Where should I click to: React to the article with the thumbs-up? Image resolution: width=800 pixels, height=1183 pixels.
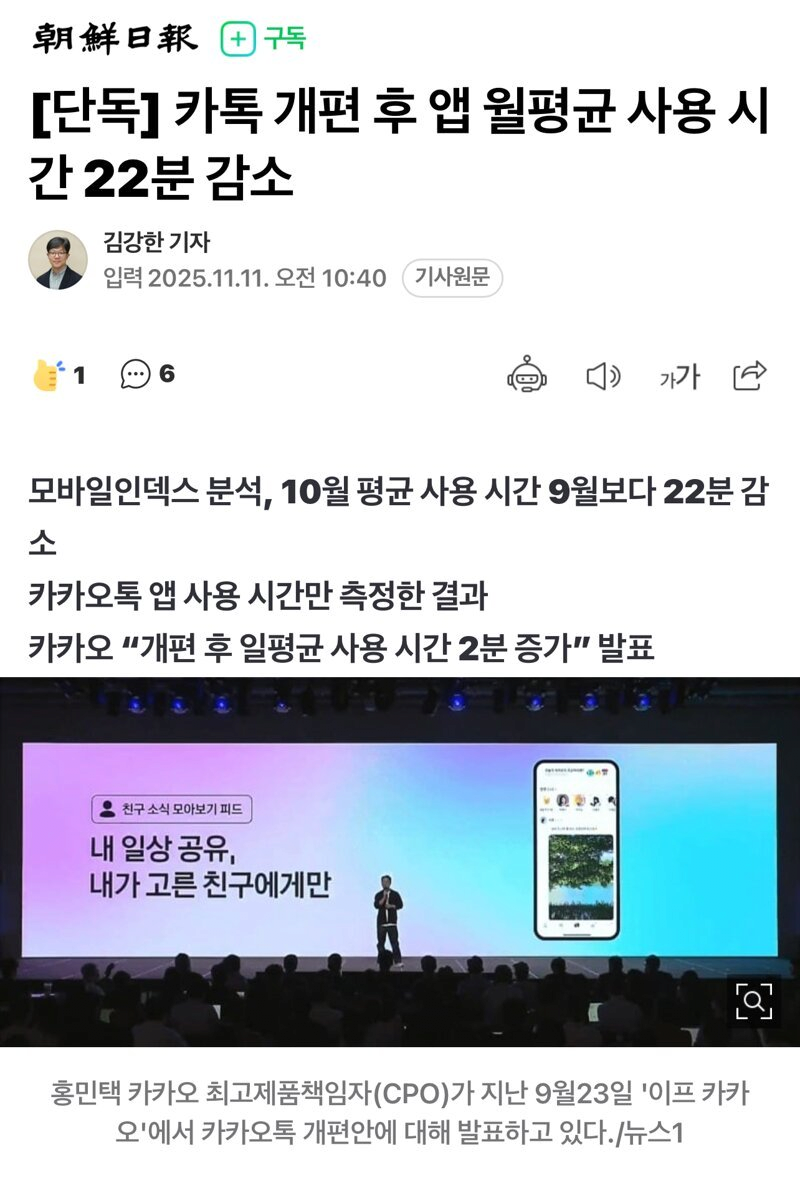(47, 375)
